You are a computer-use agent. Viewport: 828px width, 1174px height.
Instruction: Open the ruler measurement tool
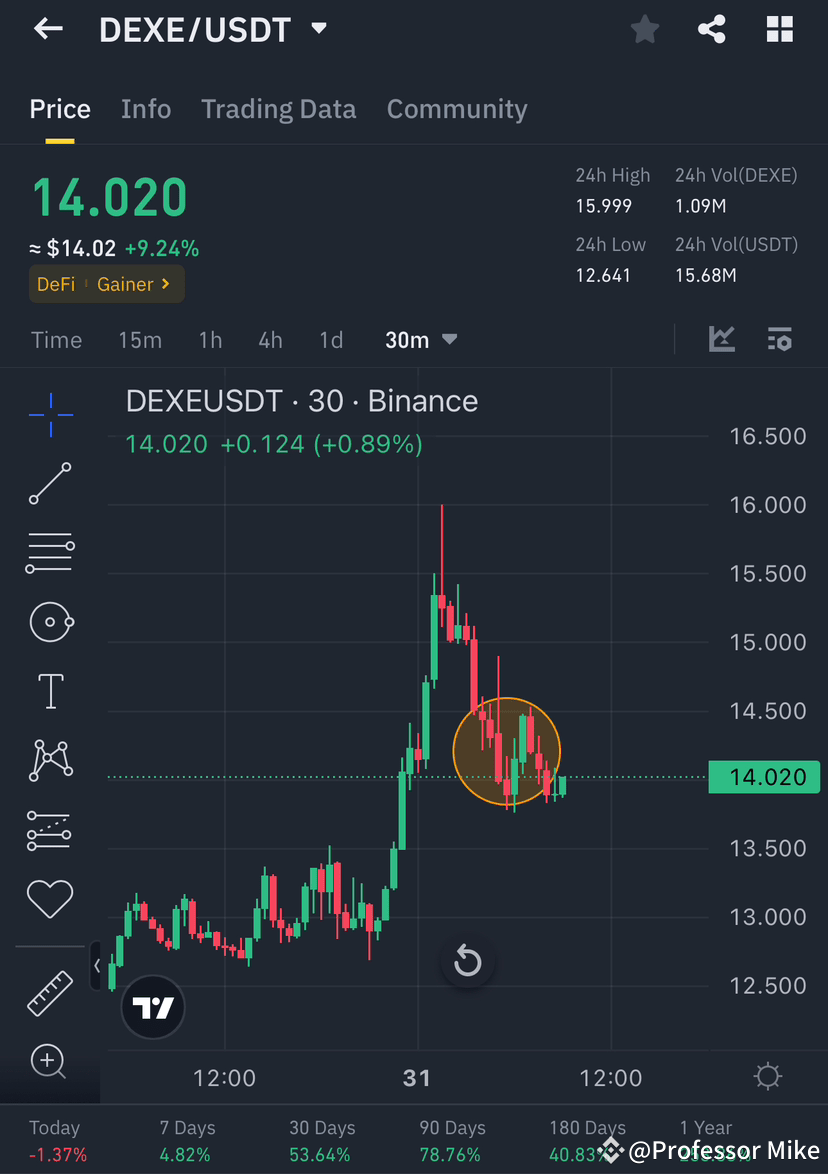50,993
